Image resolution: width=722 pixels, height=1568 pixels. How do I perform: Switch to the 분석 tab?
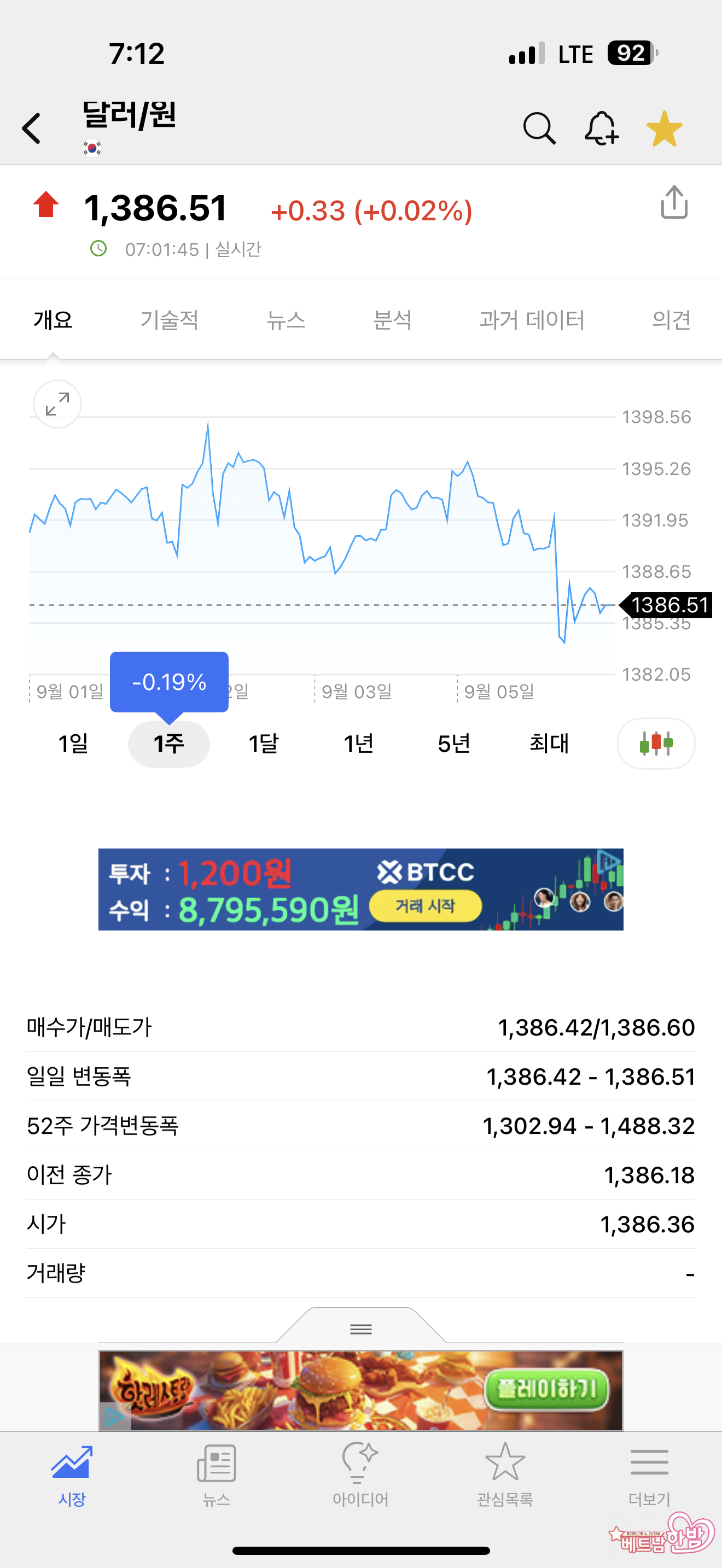click(x=392, y=320)
